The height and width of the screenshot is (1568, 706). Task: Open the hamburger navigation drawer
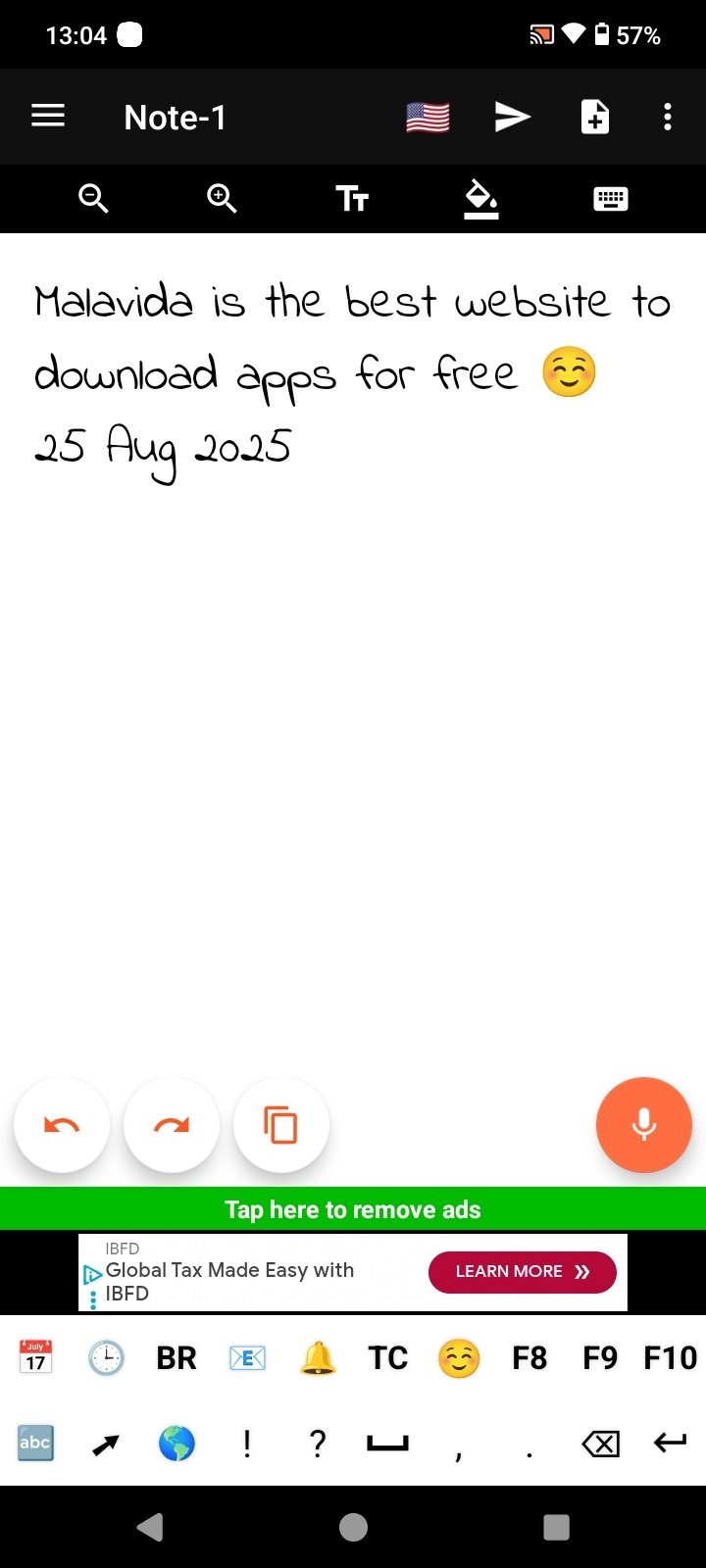pos(48,117)
